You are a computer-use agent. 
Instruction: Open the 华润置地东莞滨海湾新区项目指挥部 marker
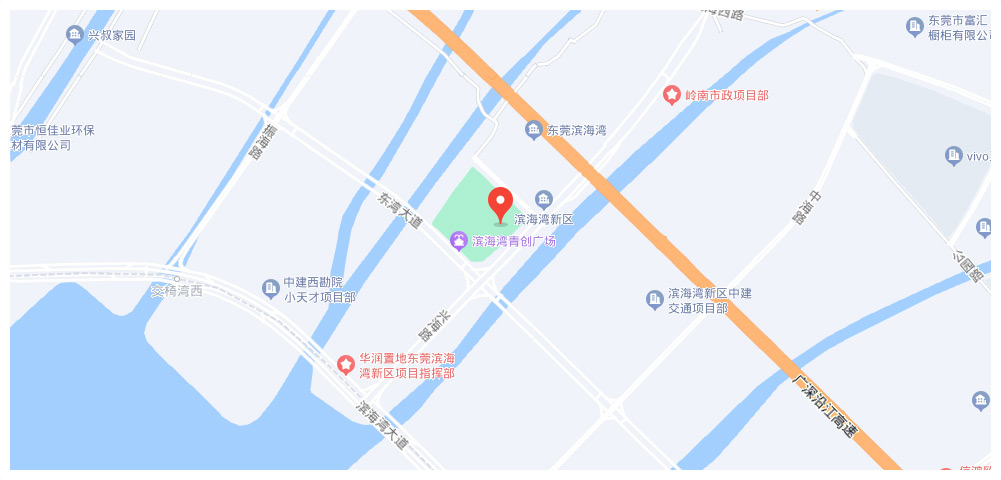(346, 365)
